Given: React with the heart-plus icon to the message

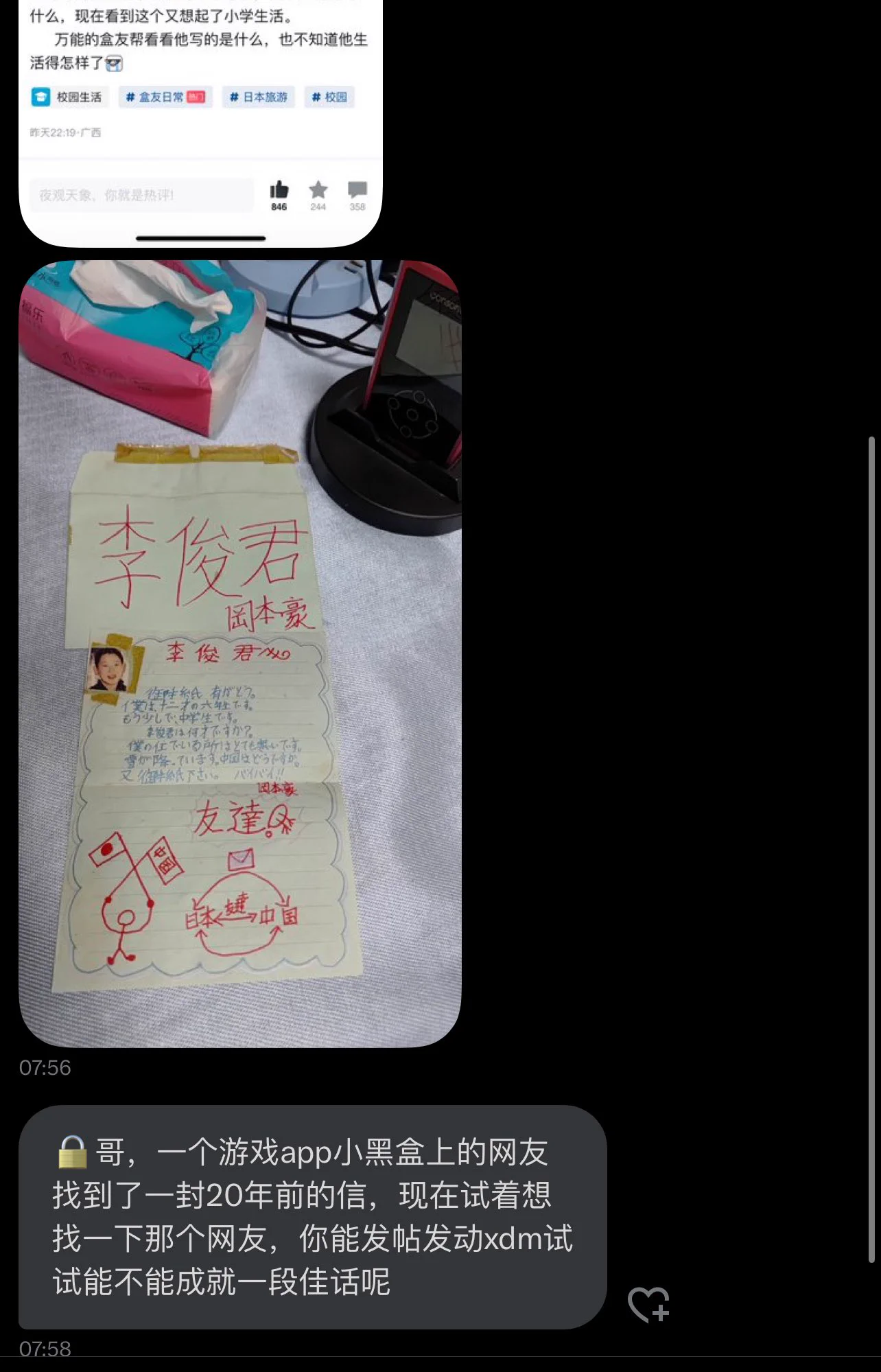Looking at the screenshot, I should 648,1304.
